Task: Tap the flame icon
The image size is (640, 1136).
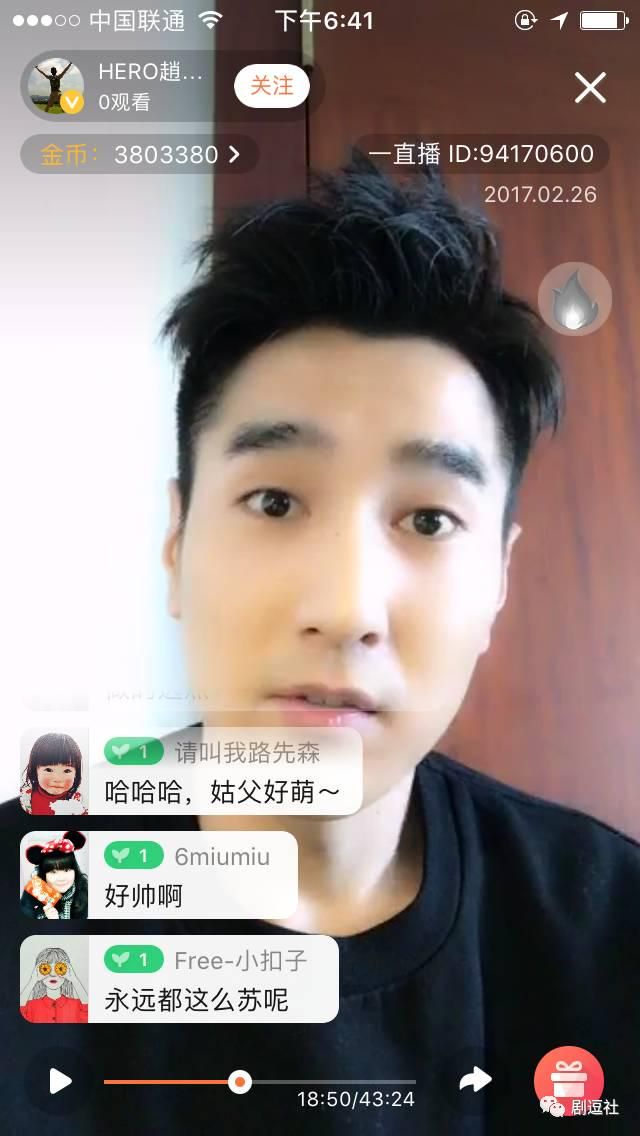Action: (574, 300)
